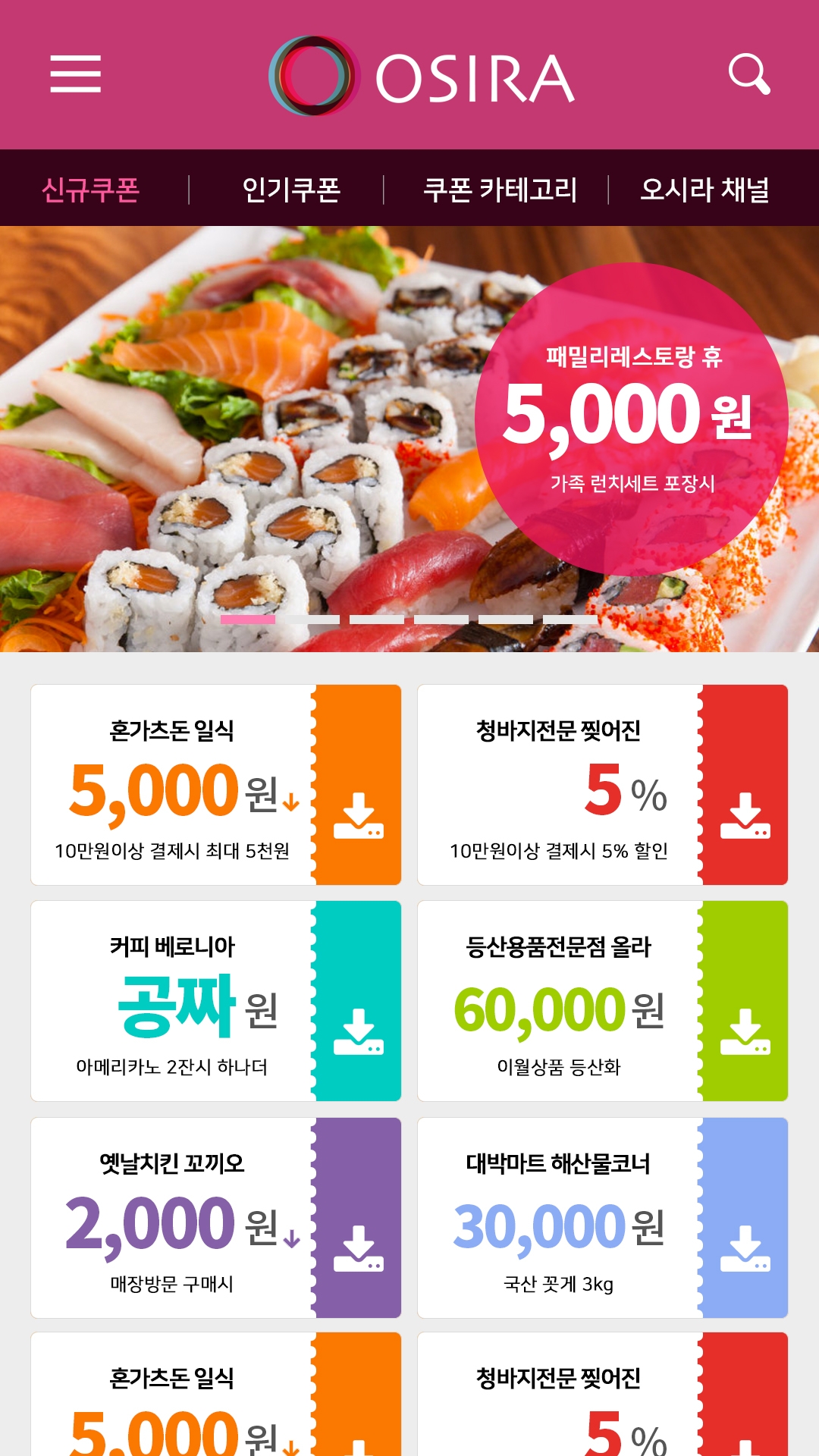
Task: Switch to the 인기쿠폰 tab
Action: [291, 190]
